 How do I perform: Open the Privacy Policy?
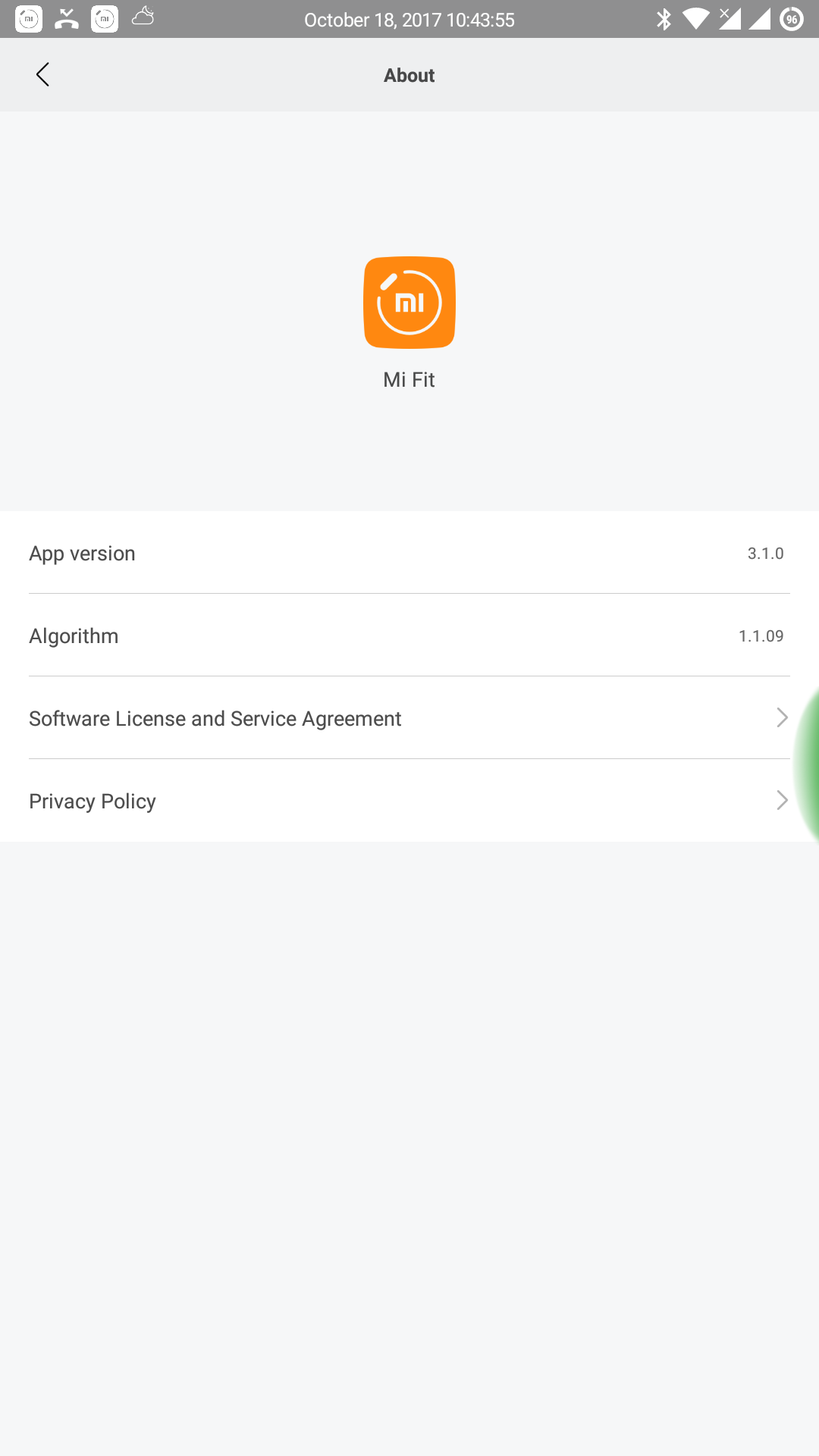tap(409, 800)
